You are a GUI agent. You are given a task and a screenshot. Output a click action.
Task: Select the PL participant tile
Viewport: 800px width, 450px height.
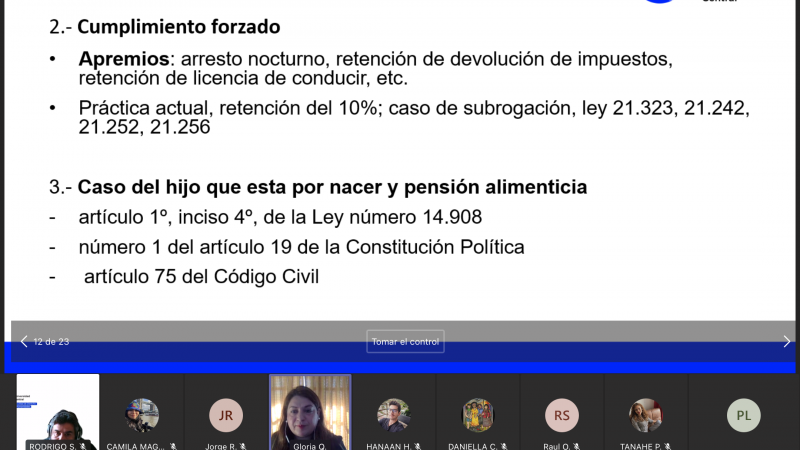pyautogui.click(x=743, y=413)
